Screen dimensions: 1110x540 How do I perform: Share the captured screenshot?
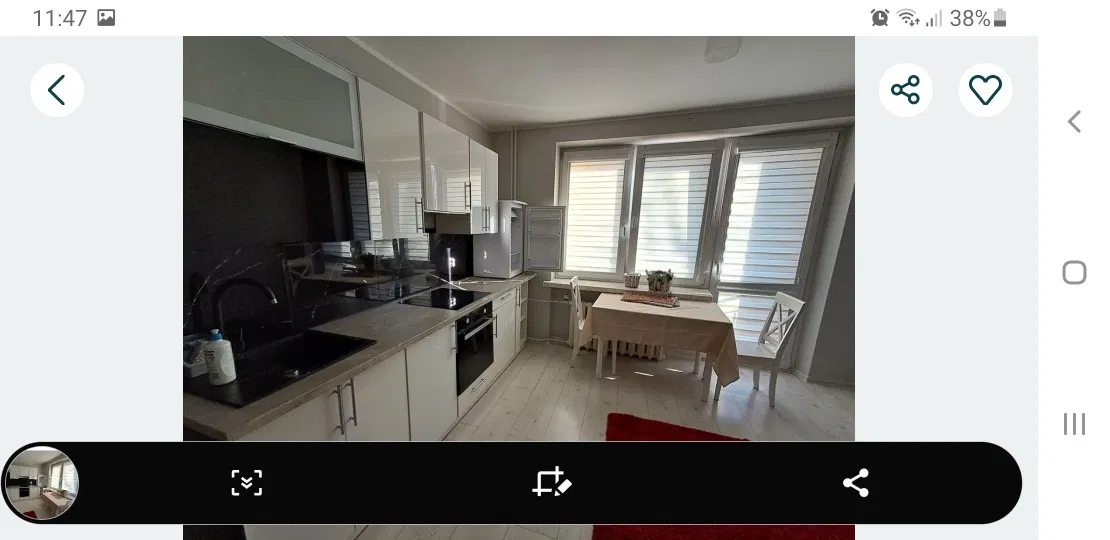tap(855, 483)
